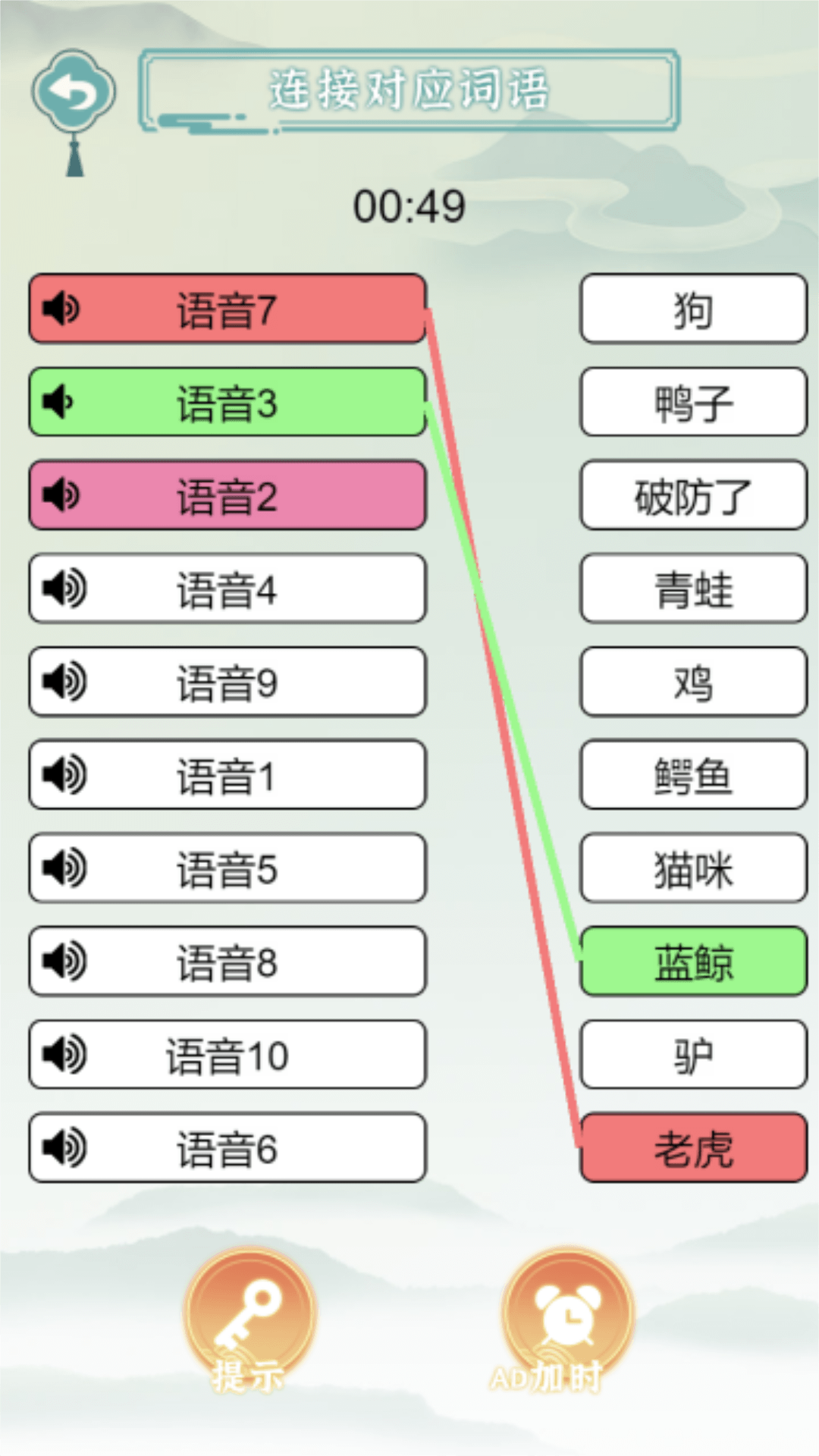
Task: Select the word 鸭子
Action: (693, 403)
